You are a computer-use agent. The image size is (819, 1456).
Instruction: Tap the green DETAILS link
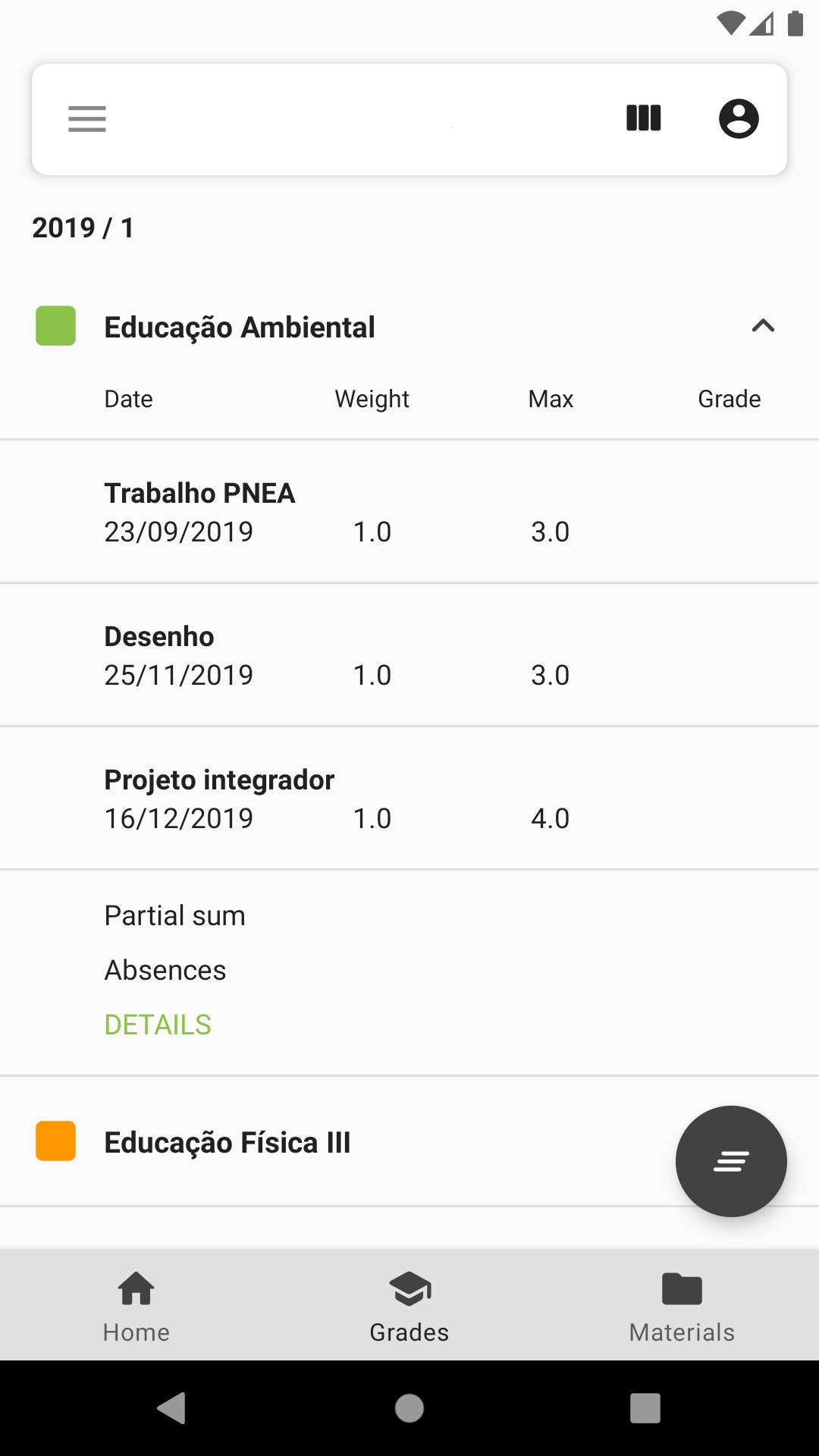coord(158,1025)
